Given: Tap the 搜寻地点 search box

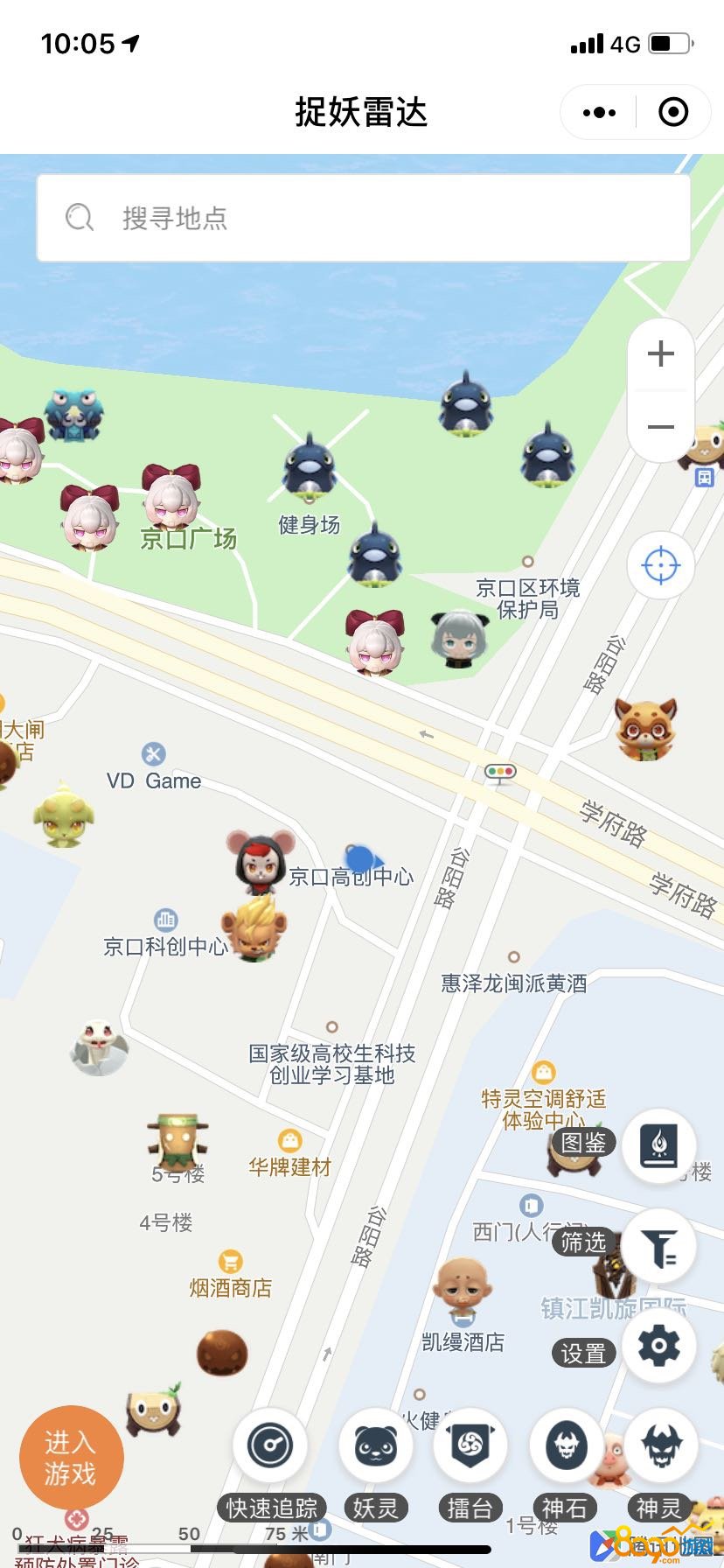Looking at the screenshot, I should point(363,218).
